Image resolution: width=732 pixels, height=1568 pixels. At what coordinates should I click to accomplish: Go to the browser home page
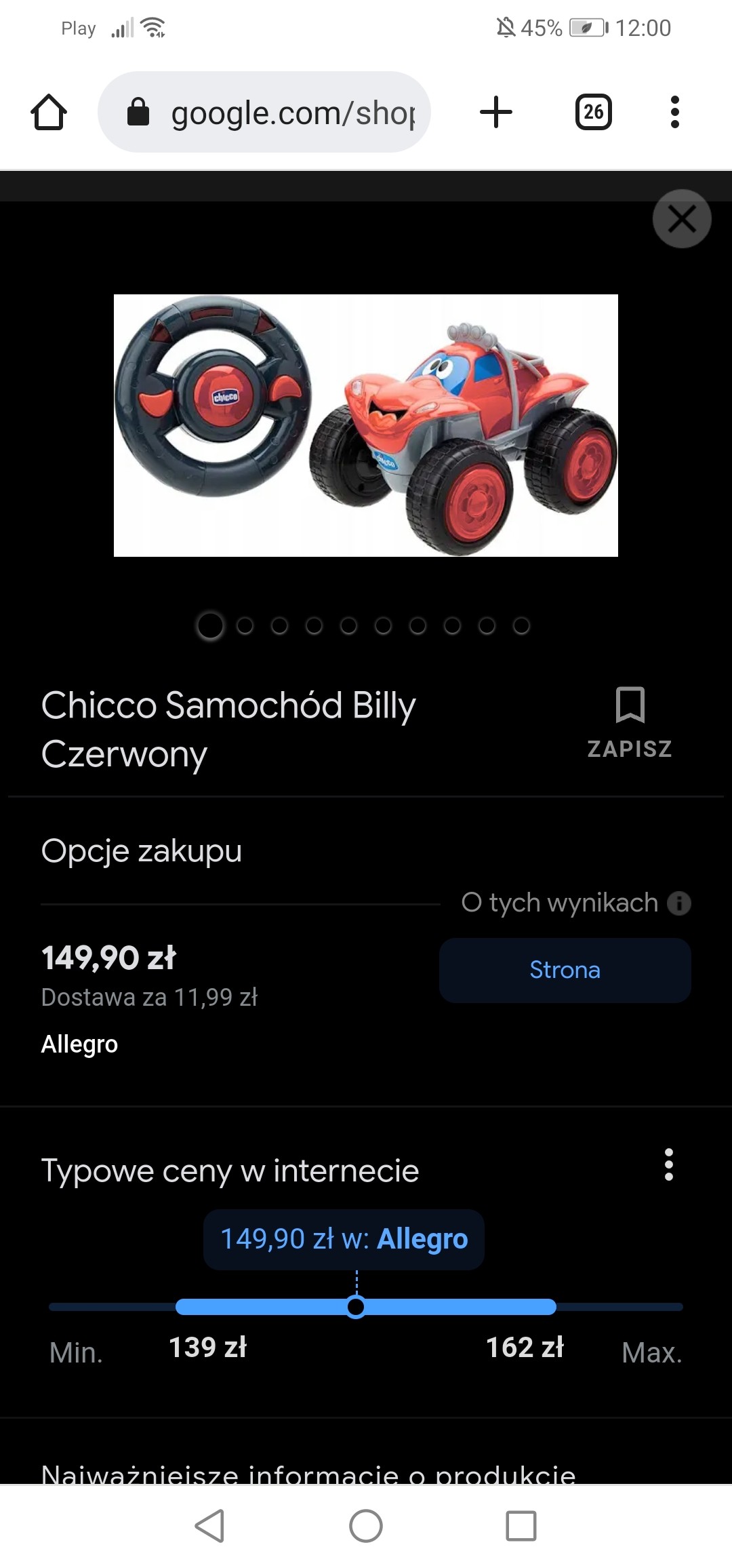tap(49, 112)
